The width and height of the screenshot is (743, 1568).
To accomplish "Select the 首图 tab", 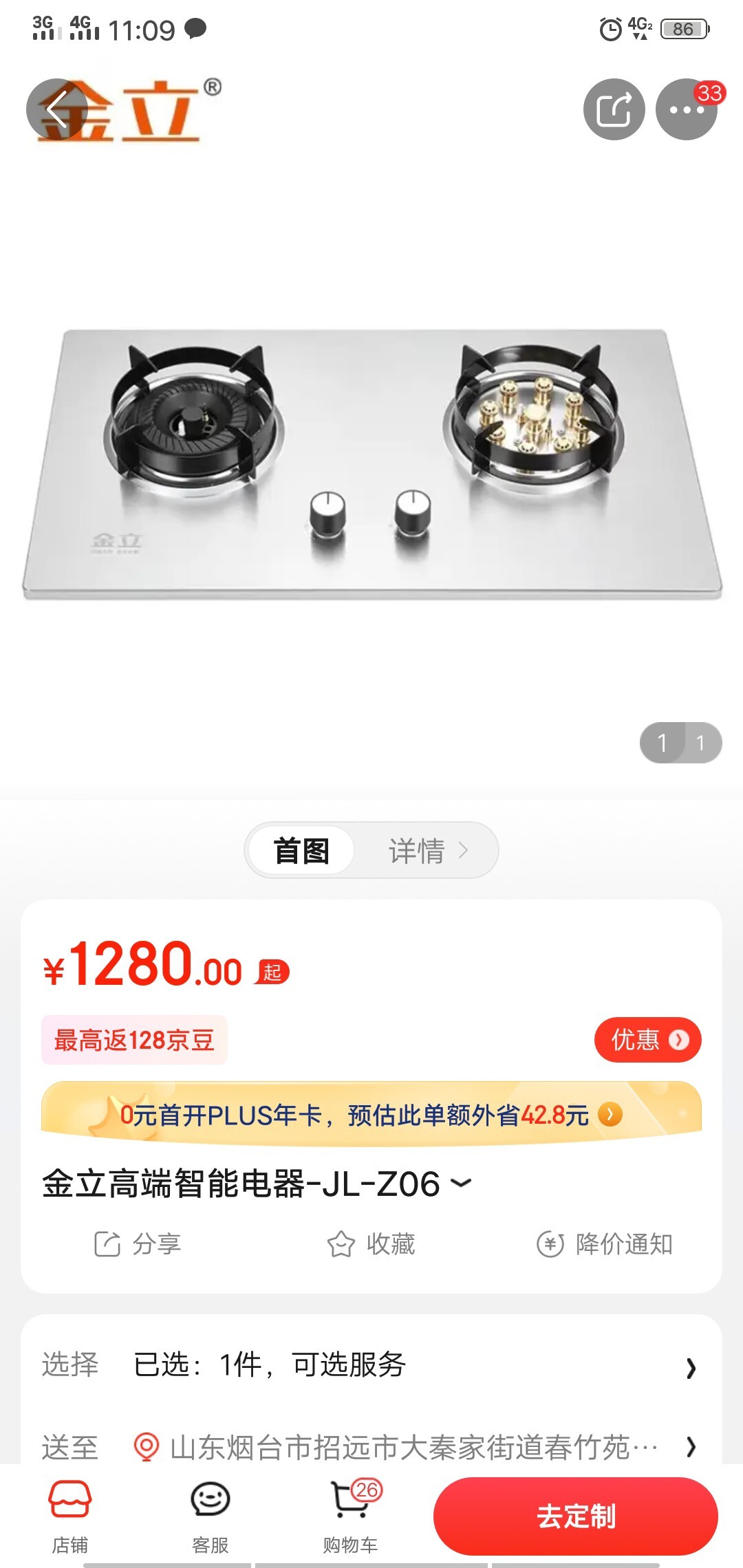I will pyautogui.click(x=301, y=851).
